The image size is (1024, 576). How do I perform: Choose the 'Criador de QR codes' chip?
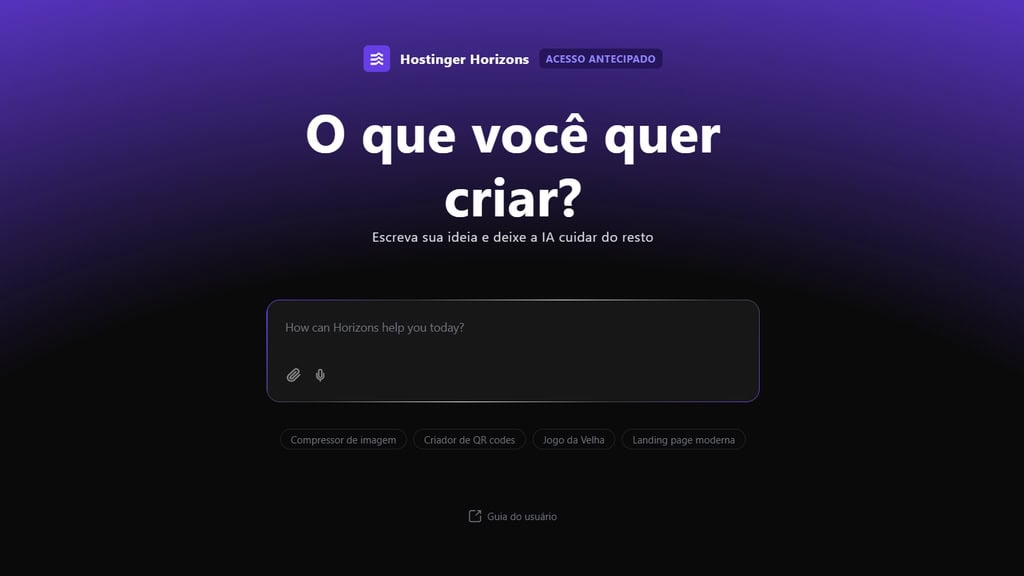pyautogui.click(x=469, y=440)
